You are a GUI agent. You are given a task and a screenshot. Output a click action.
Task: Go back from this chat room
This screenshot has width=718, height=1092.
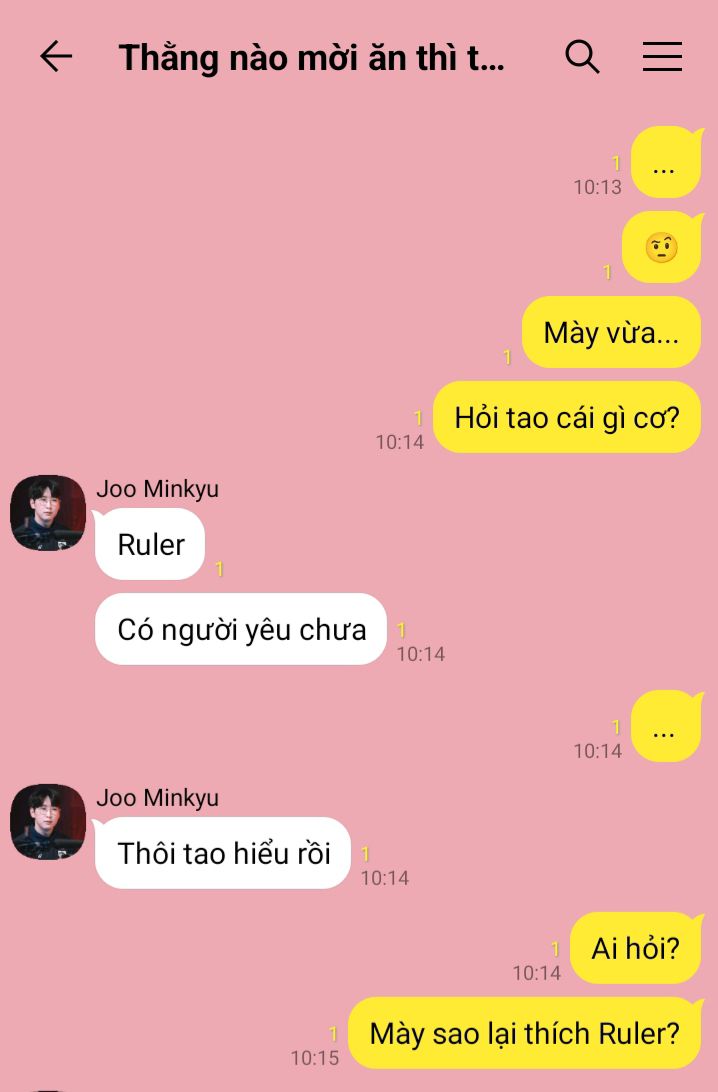(x=56, y=57)
